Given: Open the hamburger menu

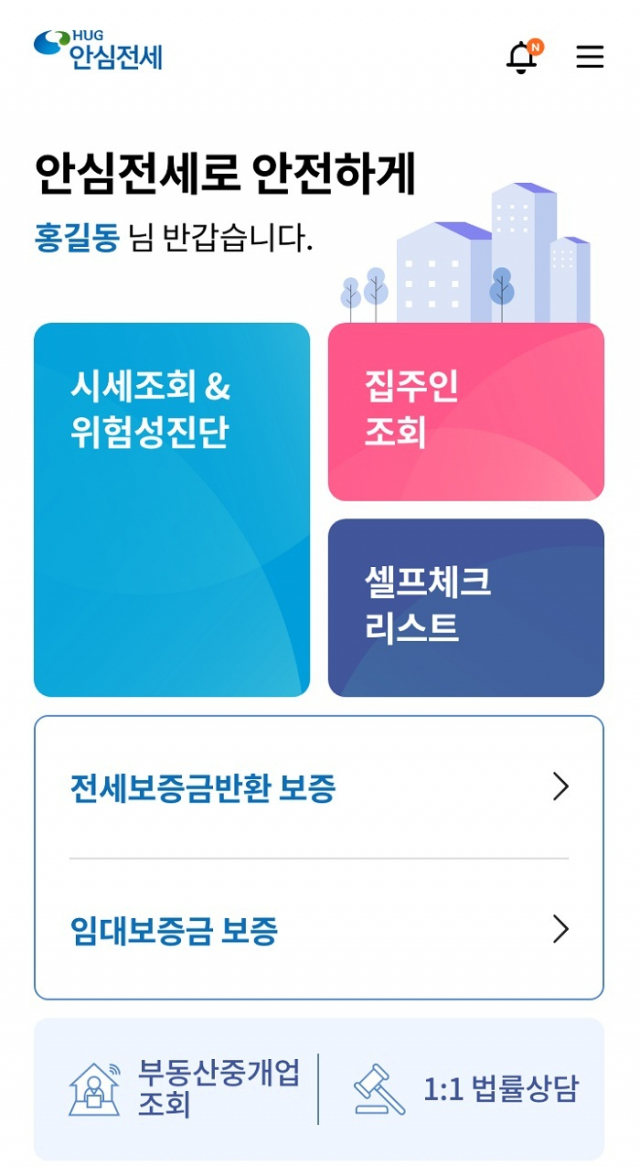Looking at the screenshot, I should click(x=590, y=57).
